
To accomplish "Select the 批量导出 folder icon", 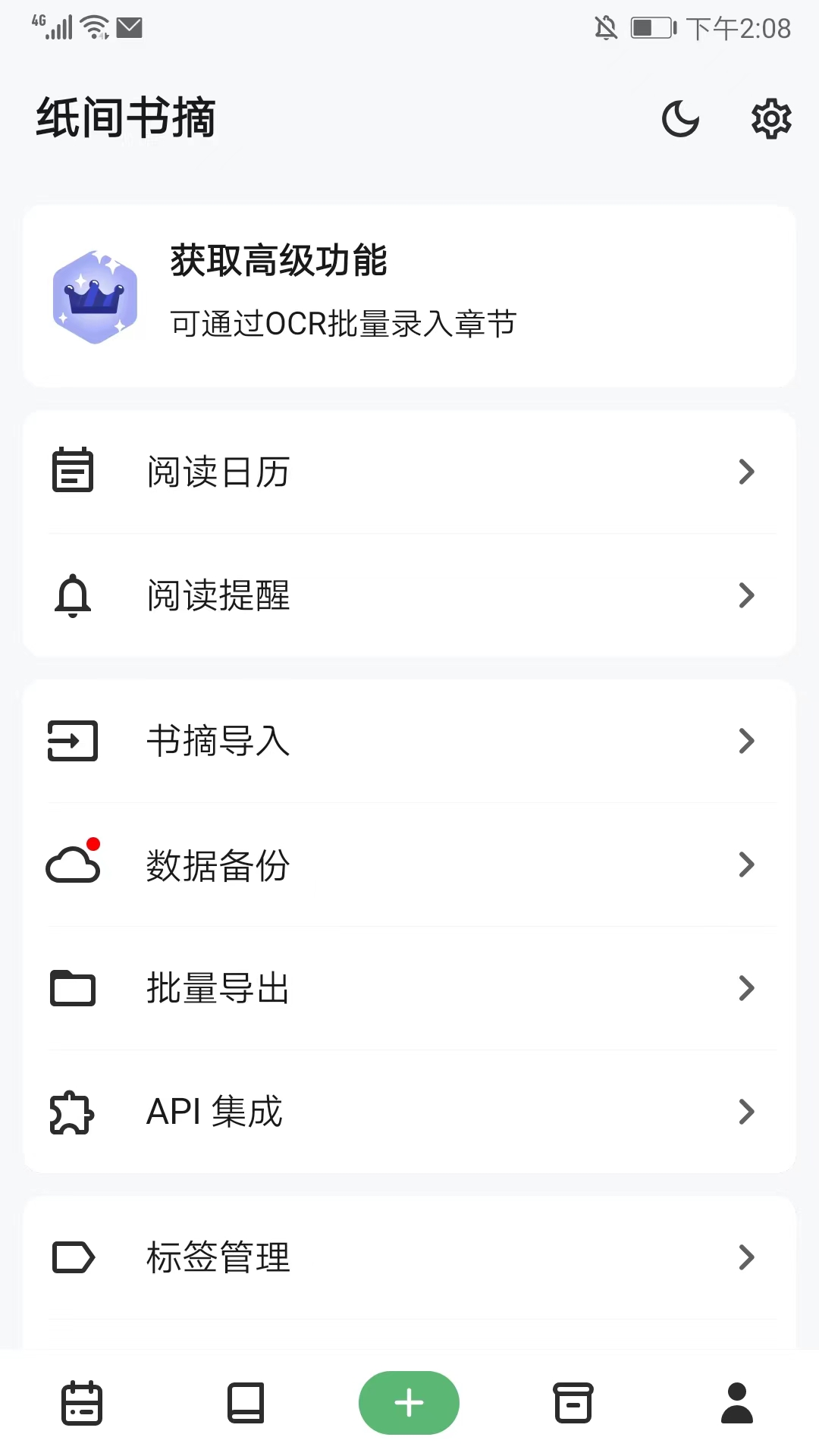I will pos(73,987).
